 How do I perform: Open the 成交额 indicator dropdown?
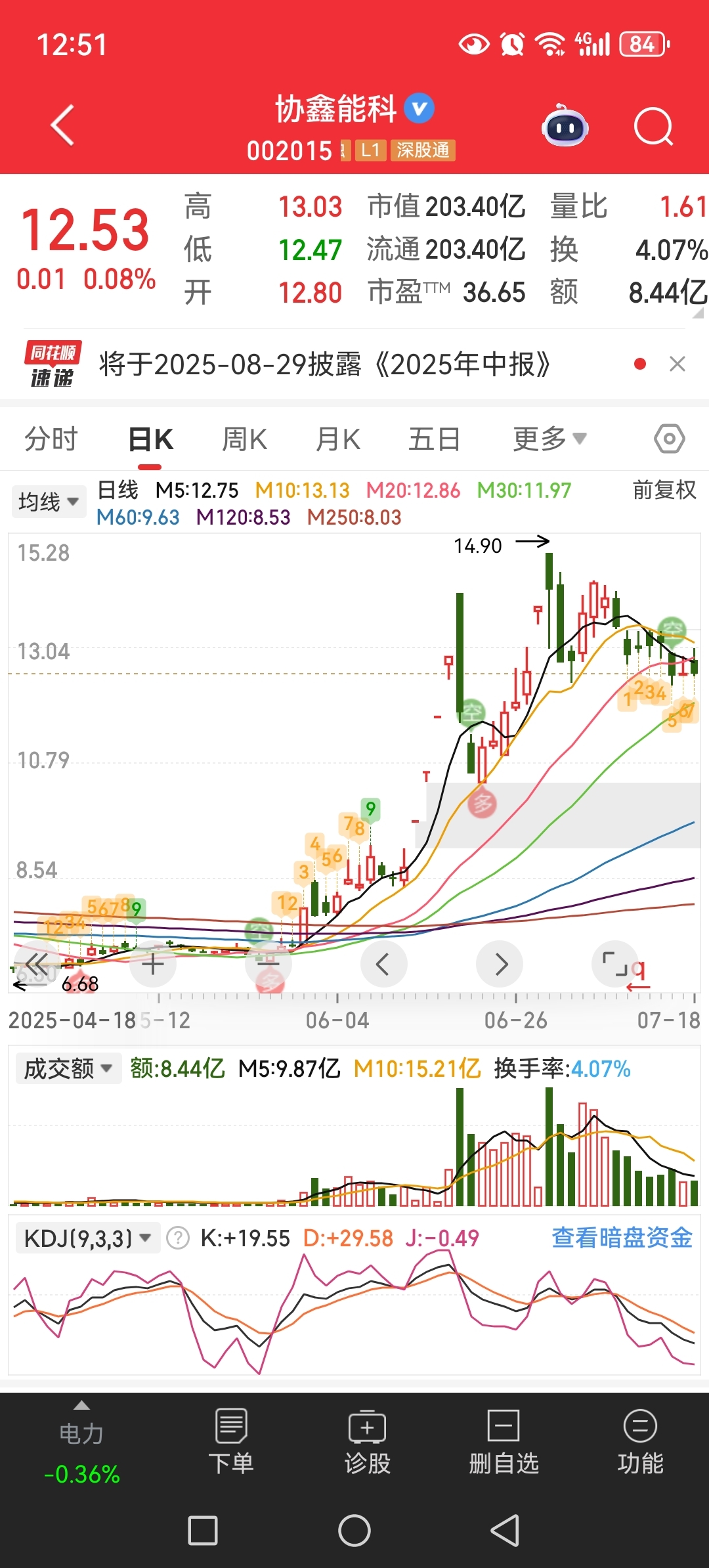pyautogui.click(x=68, y=1068)
